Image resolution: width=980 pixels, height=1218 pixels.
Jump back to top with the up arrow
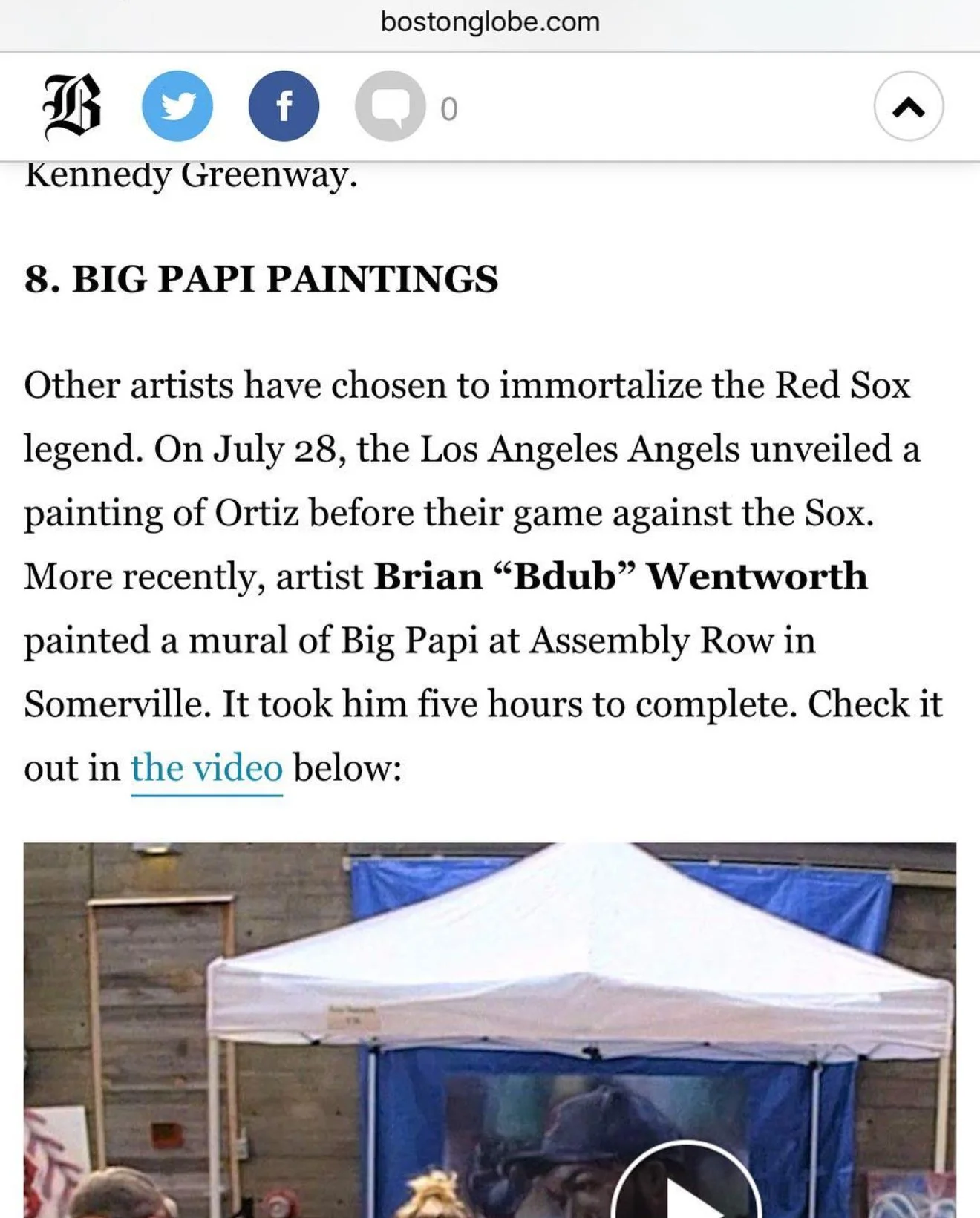(909, 107)
